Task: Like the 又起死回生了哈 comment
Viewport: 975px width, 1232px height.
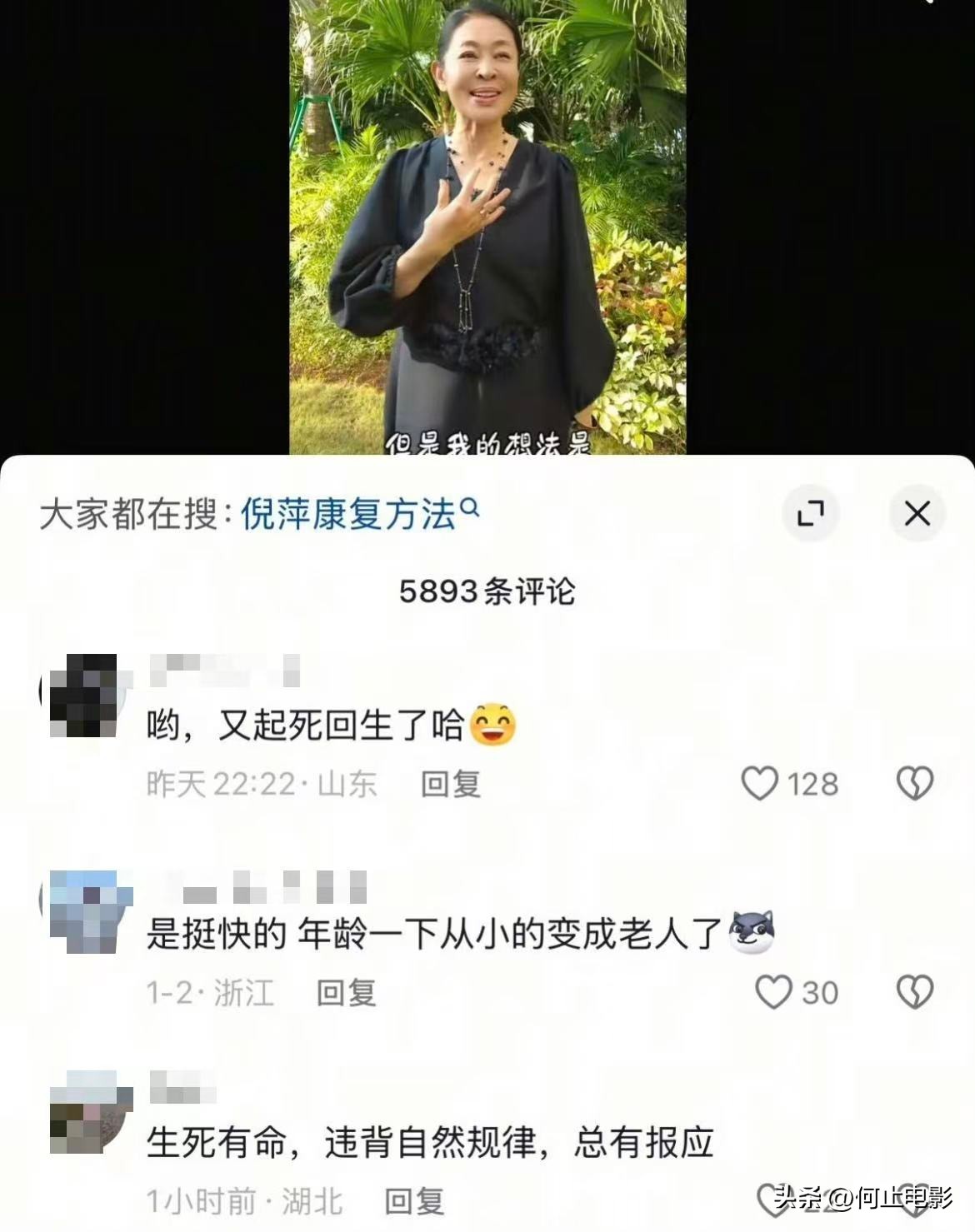Action: click(759, 784)
